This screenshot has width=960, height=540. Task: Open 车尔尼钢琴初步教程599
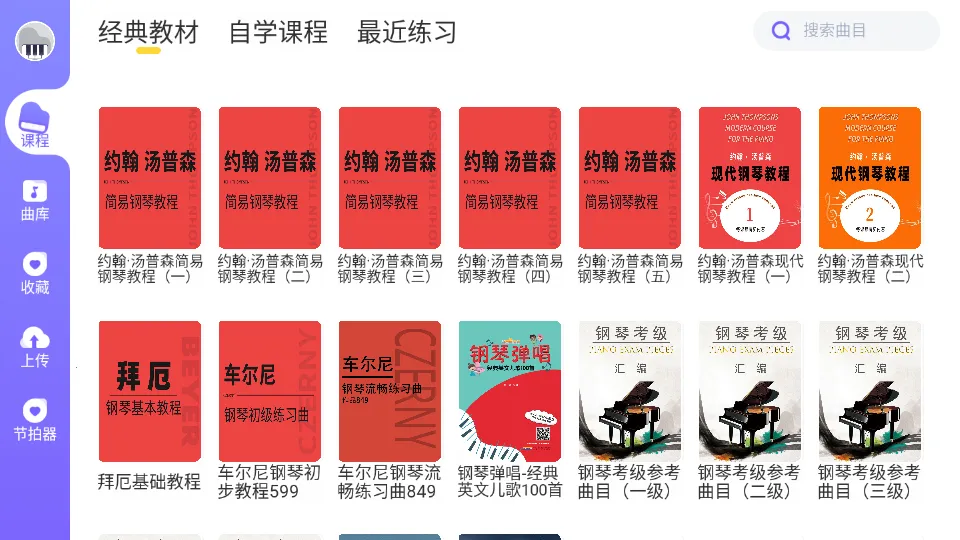(x=270, y=391)
